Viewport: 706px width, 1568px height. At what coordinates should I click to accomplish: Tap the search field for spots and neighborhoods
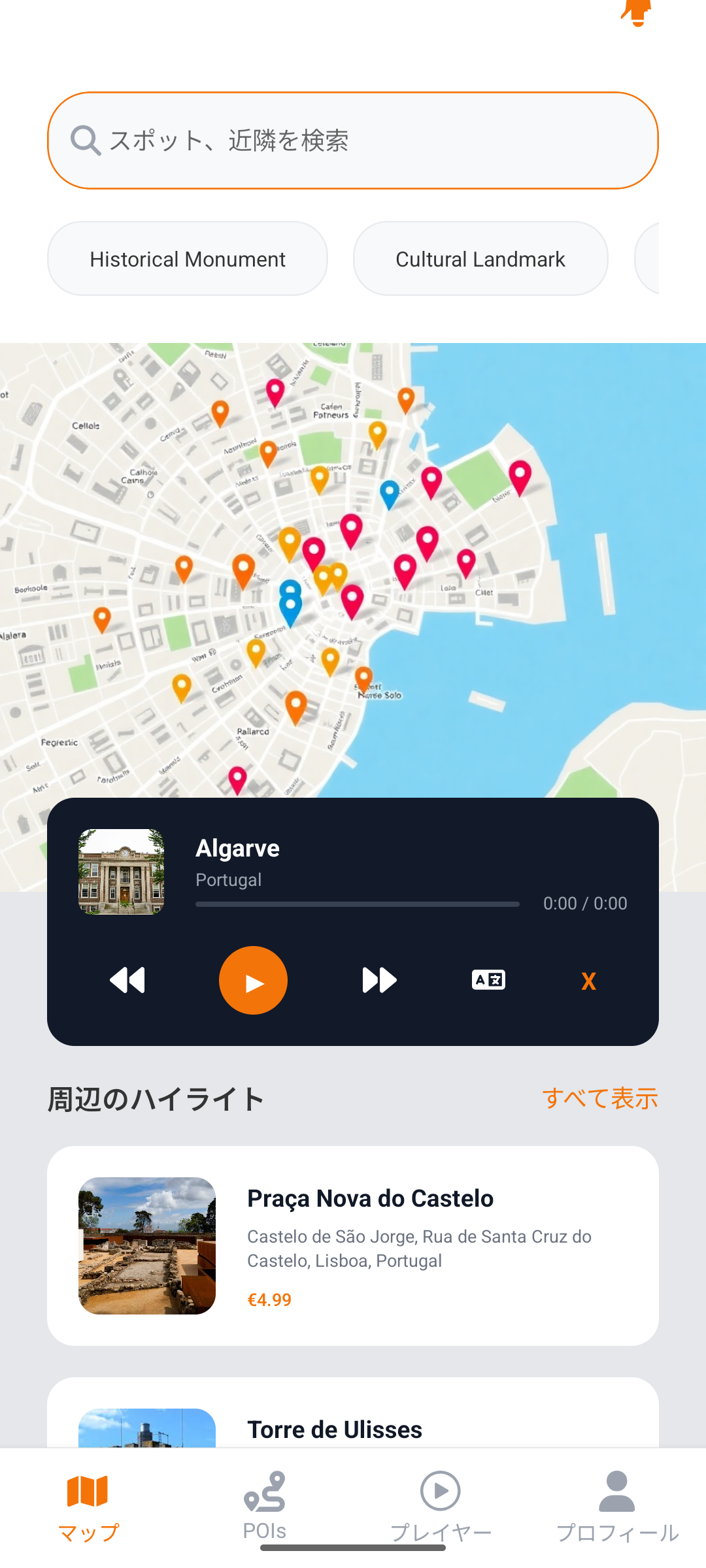(x=353, y=140)
